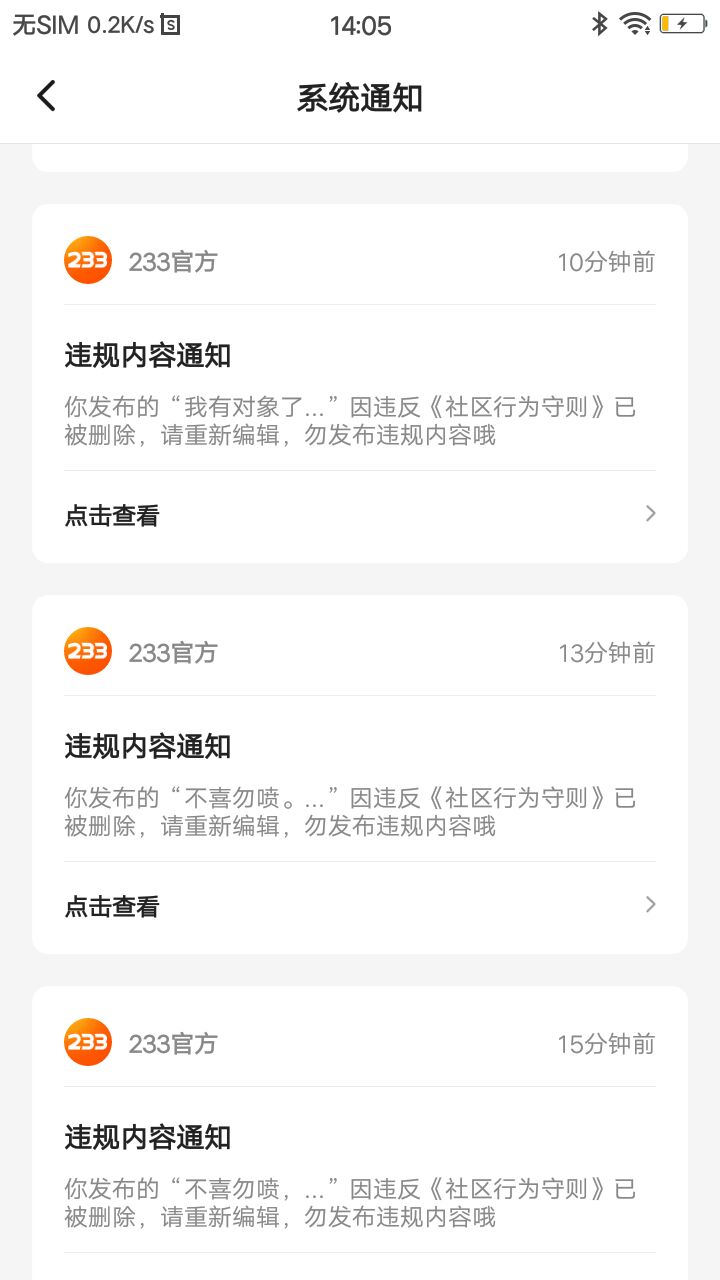Open 点击查看 for the 不喜勿喷。 notice
This screenshot has width=720, height=1280.
click(x=360, y=906)
